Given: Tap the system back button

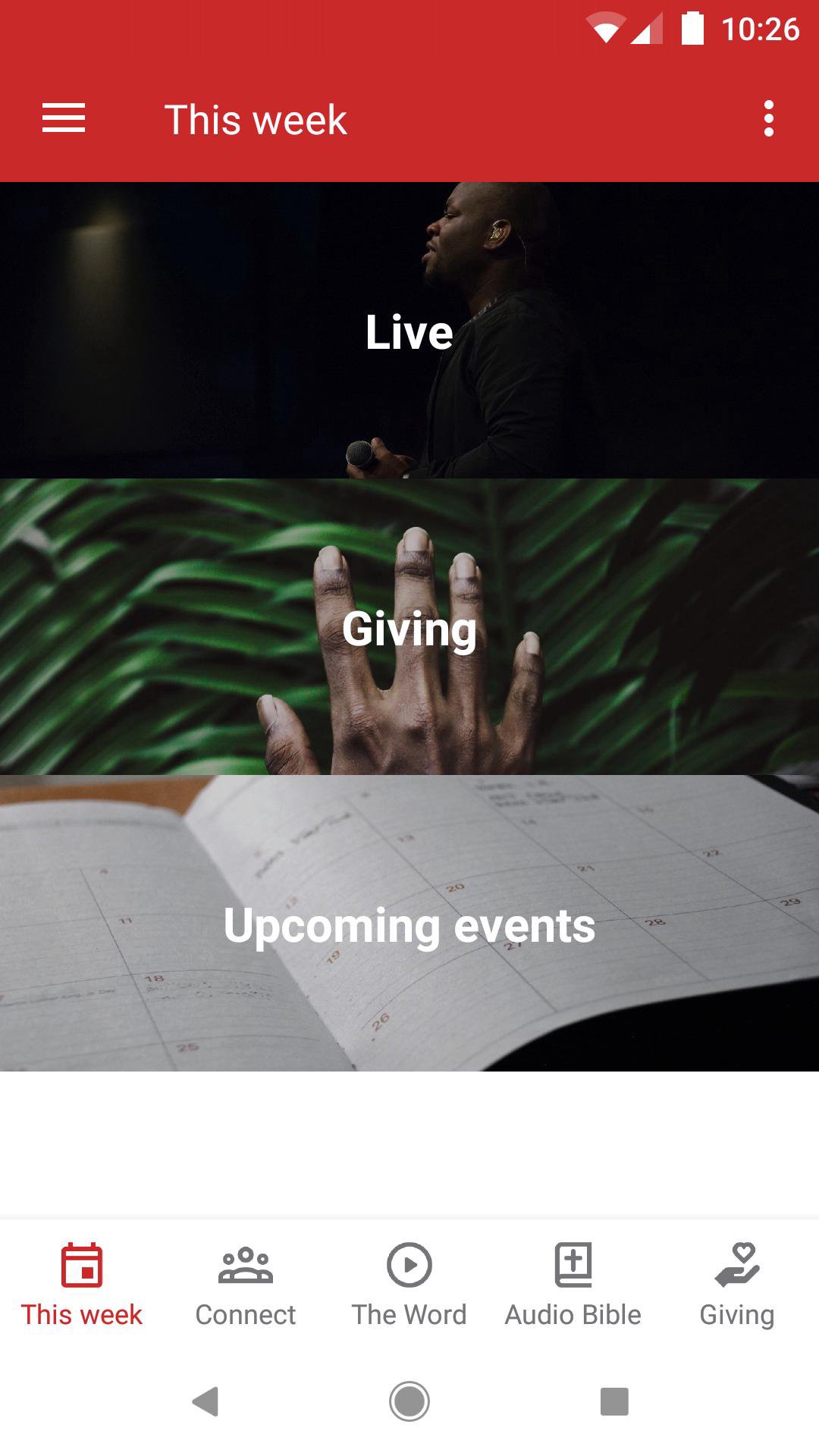Looking at the screenshot, I should [x=205, y=1401].
